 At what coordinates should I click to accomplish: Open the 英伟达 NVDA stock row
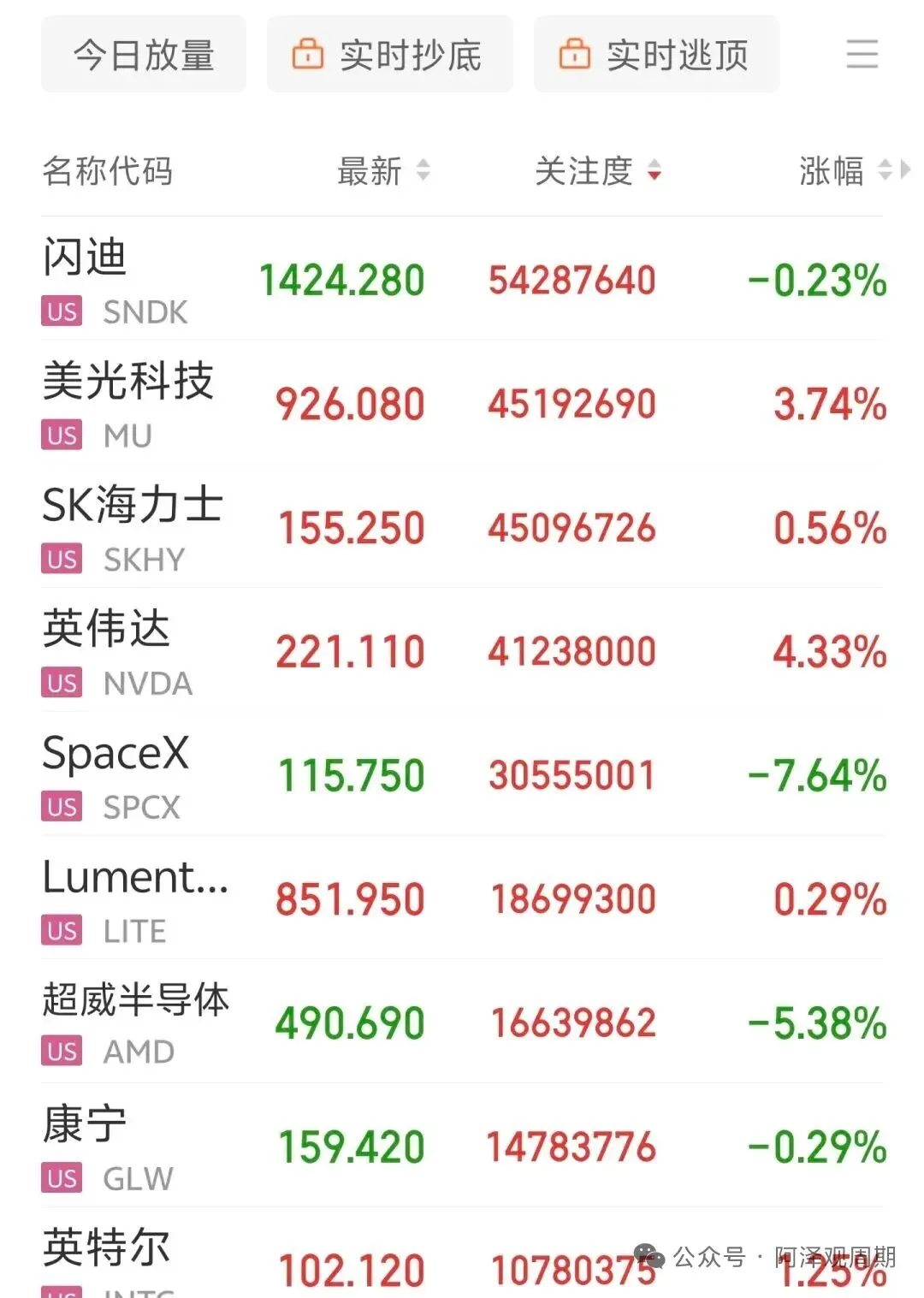click(x=462, y=650)
